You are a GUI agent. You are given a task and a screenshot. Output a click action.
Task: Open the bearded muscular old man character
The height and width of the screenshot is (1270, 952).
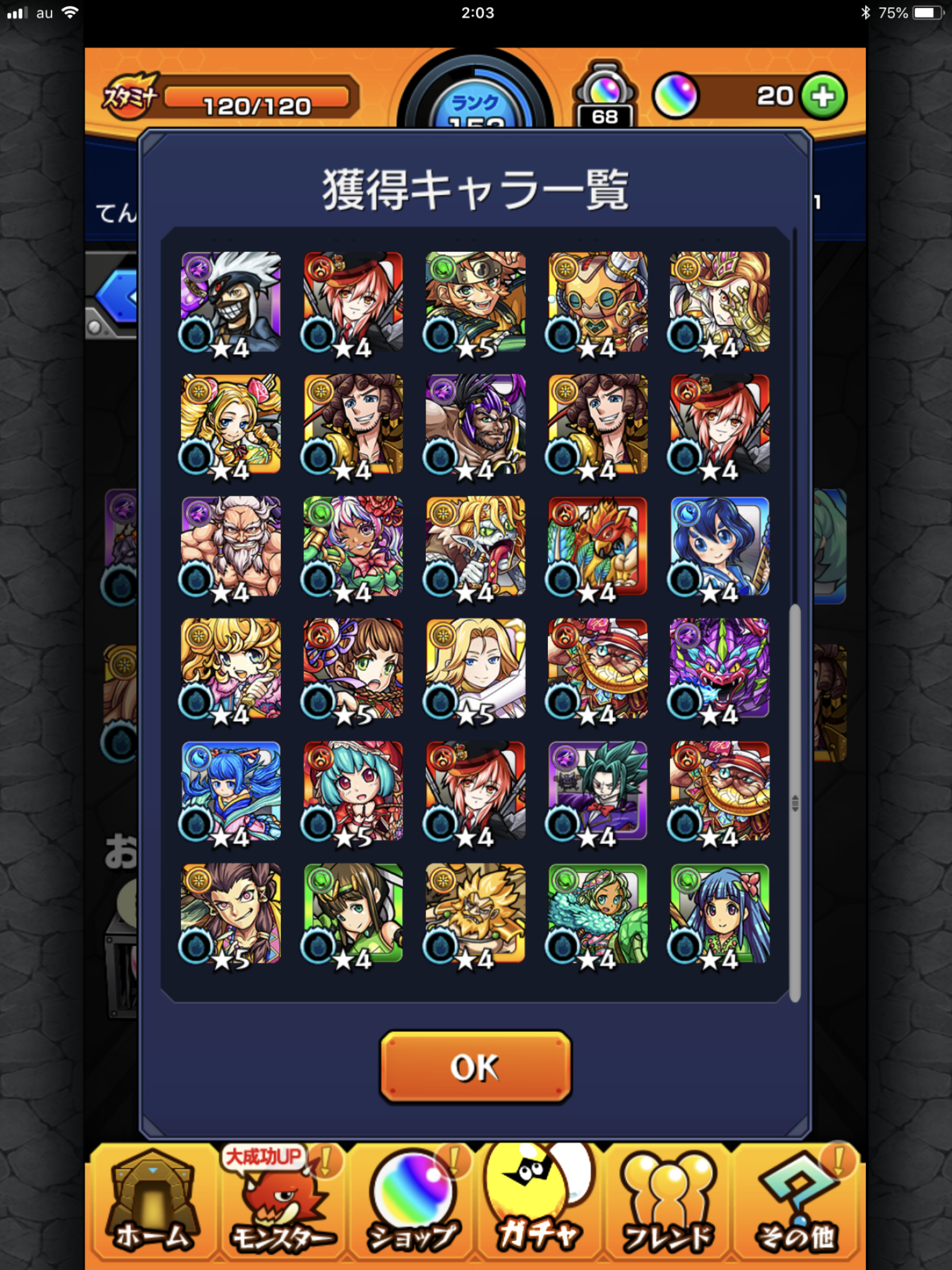coord(231,546)
